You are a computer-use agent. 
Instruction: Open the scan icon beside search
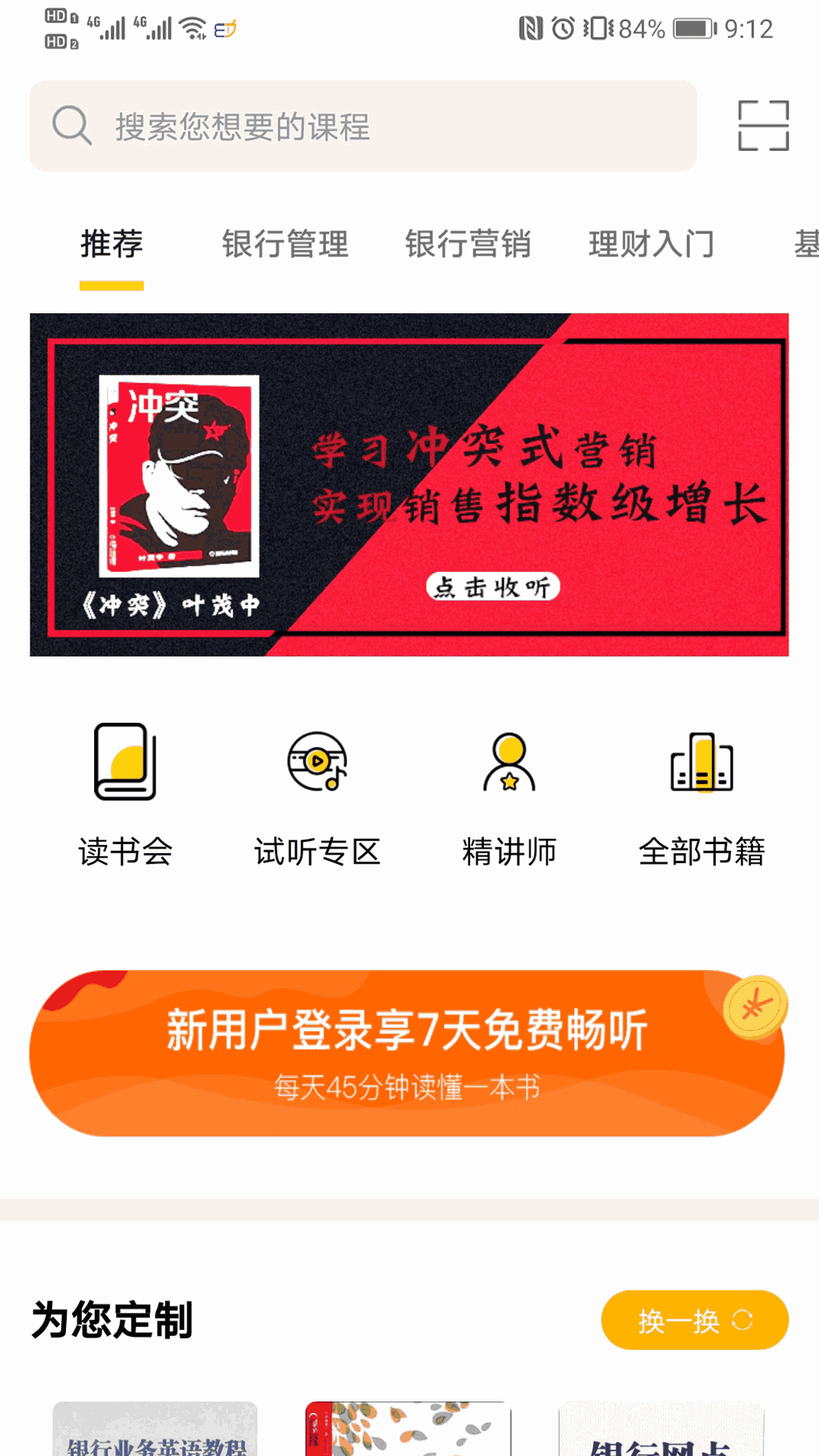coord(764,126)
